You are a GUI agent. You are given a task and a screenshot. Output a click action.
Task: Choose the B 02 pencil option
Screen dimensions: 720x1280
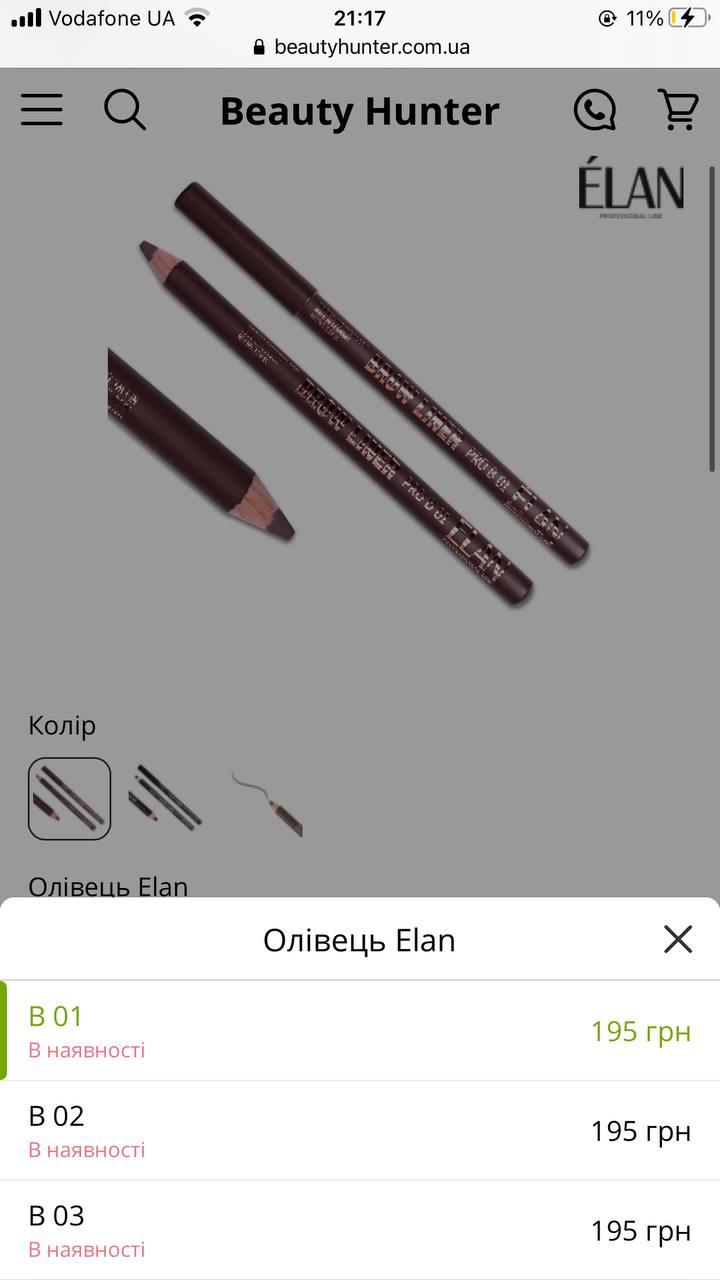(360, 1131)
